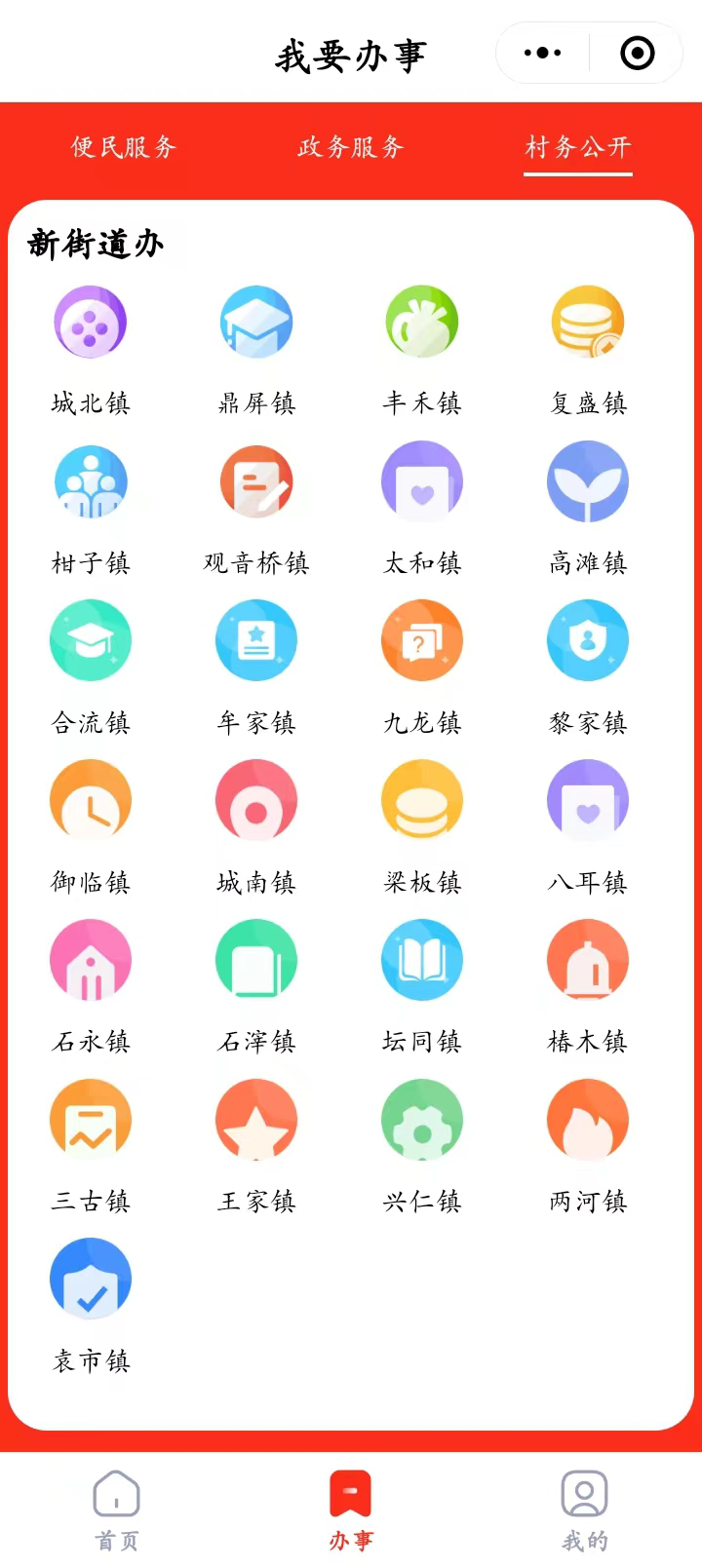Open 太和镇 entry
Viewport: 702px width, 1568px height.
[422, 509]
